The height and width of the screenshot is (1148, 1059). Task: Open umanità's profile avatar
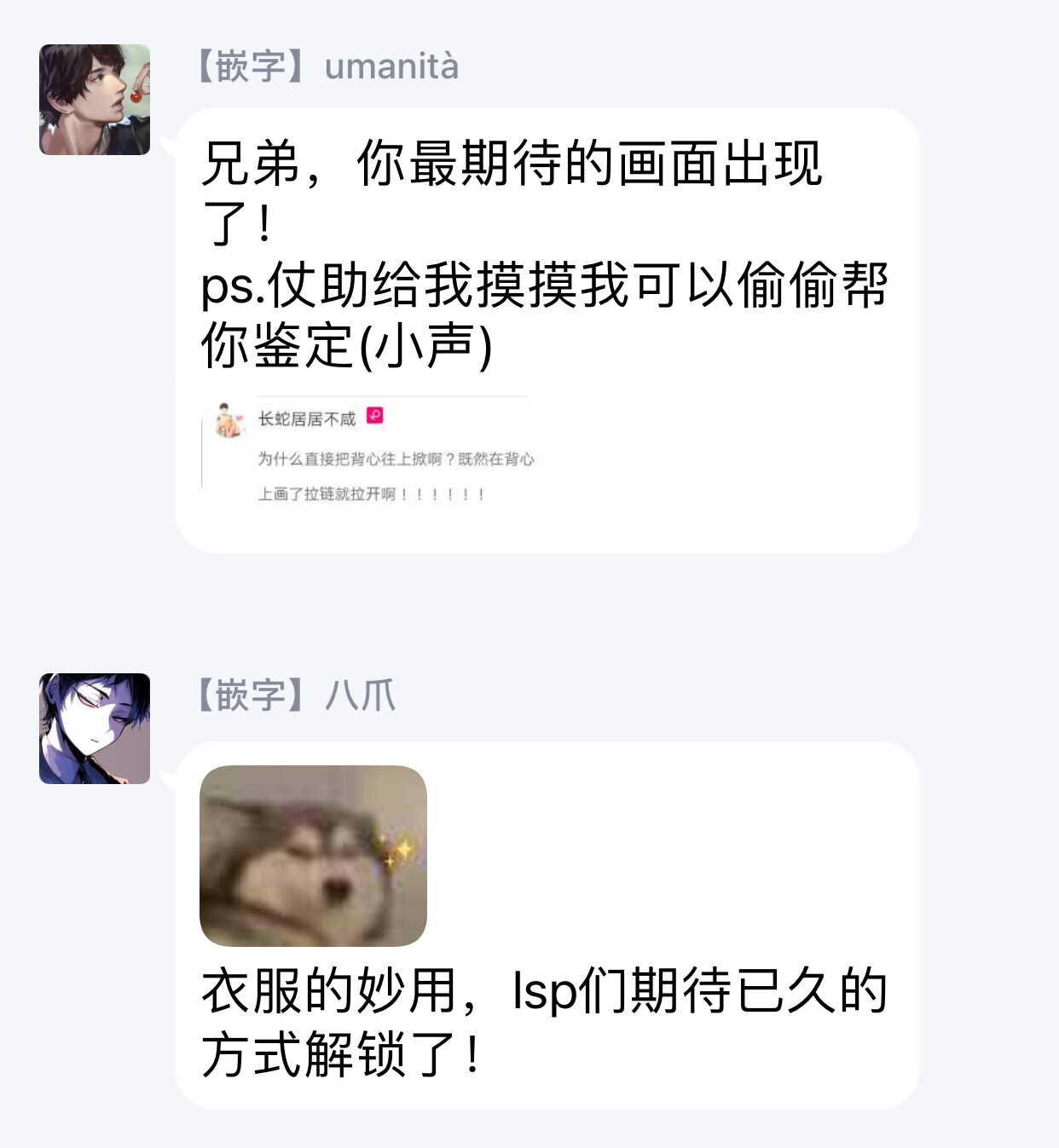[95, 100]
